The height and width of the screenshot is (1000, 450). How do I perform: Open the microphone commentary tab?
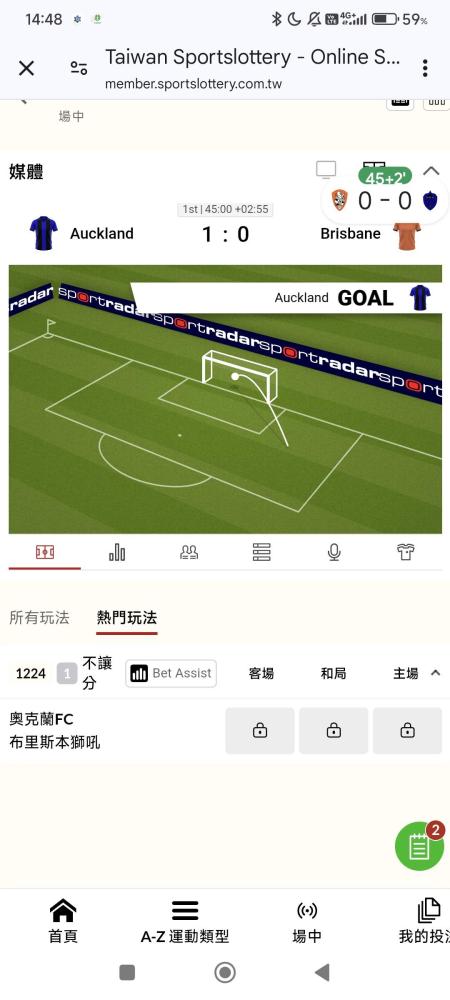click(x=333, y=552)
